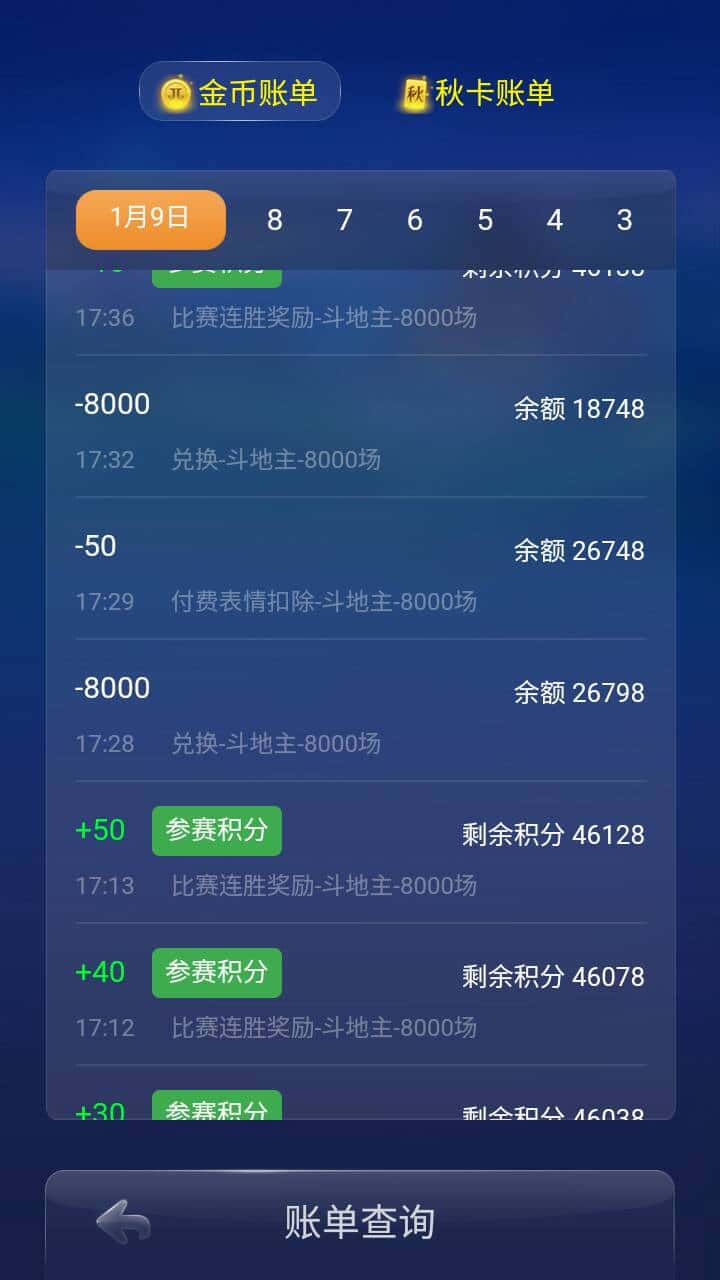Select date 8 in the date bar
The image size is (720, 1280).
pyautogui.click(x=274, y=220)
